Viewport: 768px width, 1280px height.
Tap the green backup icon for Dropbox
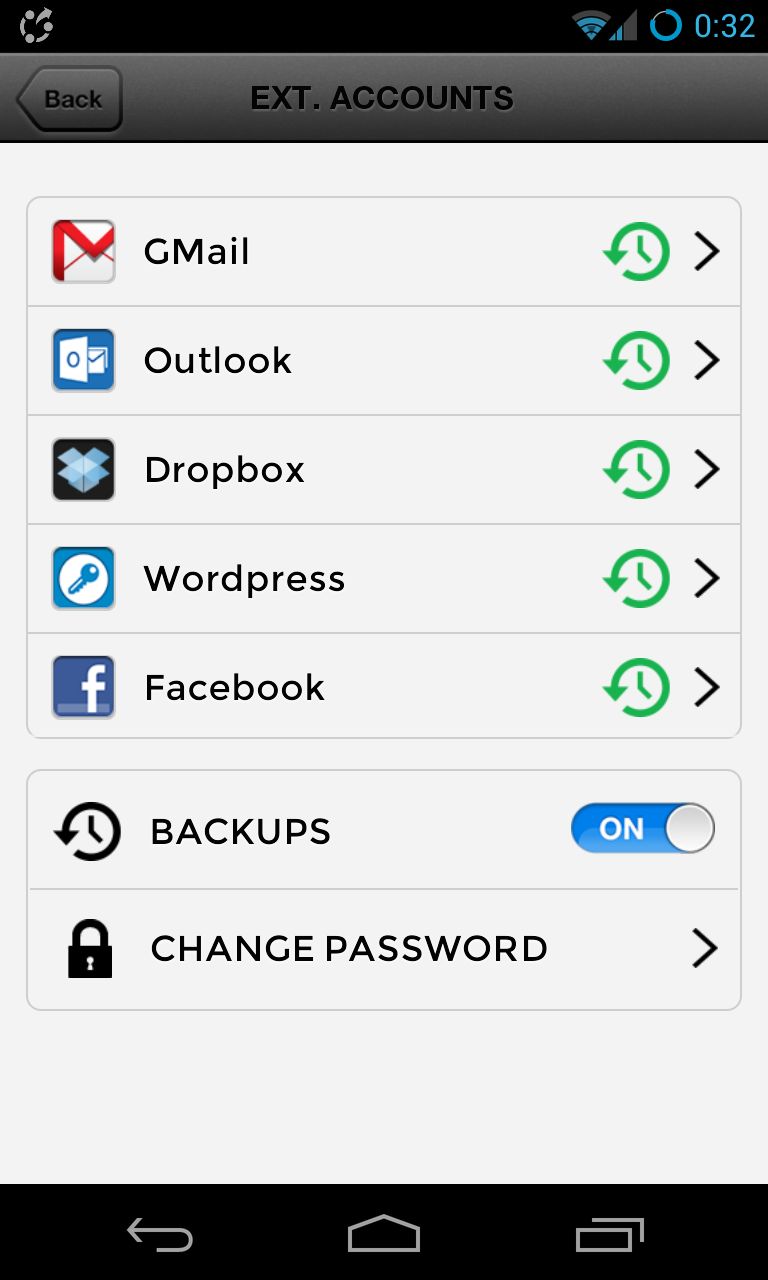[x=636, y=469]
